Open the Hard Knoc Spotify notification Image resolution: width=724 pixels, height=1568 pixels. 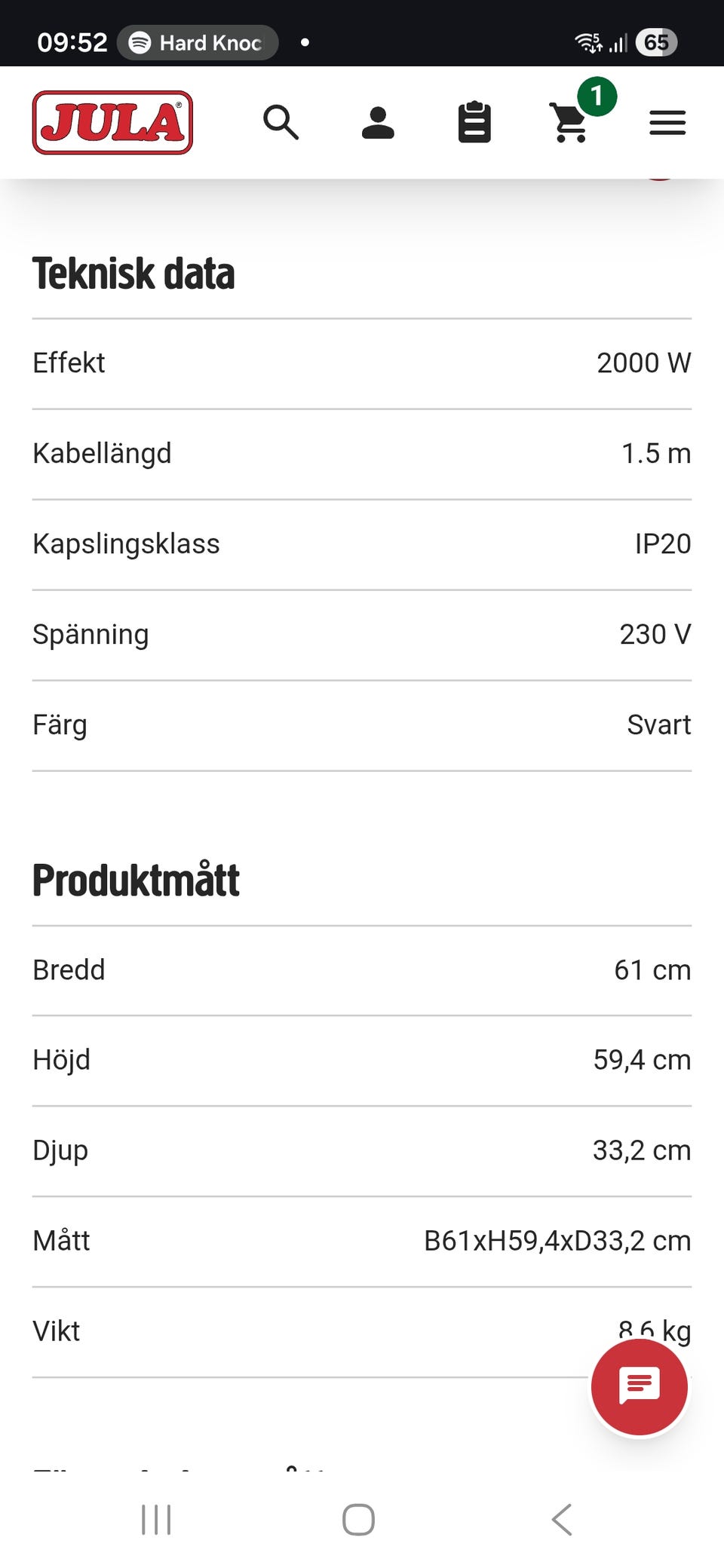click(197, 42)
